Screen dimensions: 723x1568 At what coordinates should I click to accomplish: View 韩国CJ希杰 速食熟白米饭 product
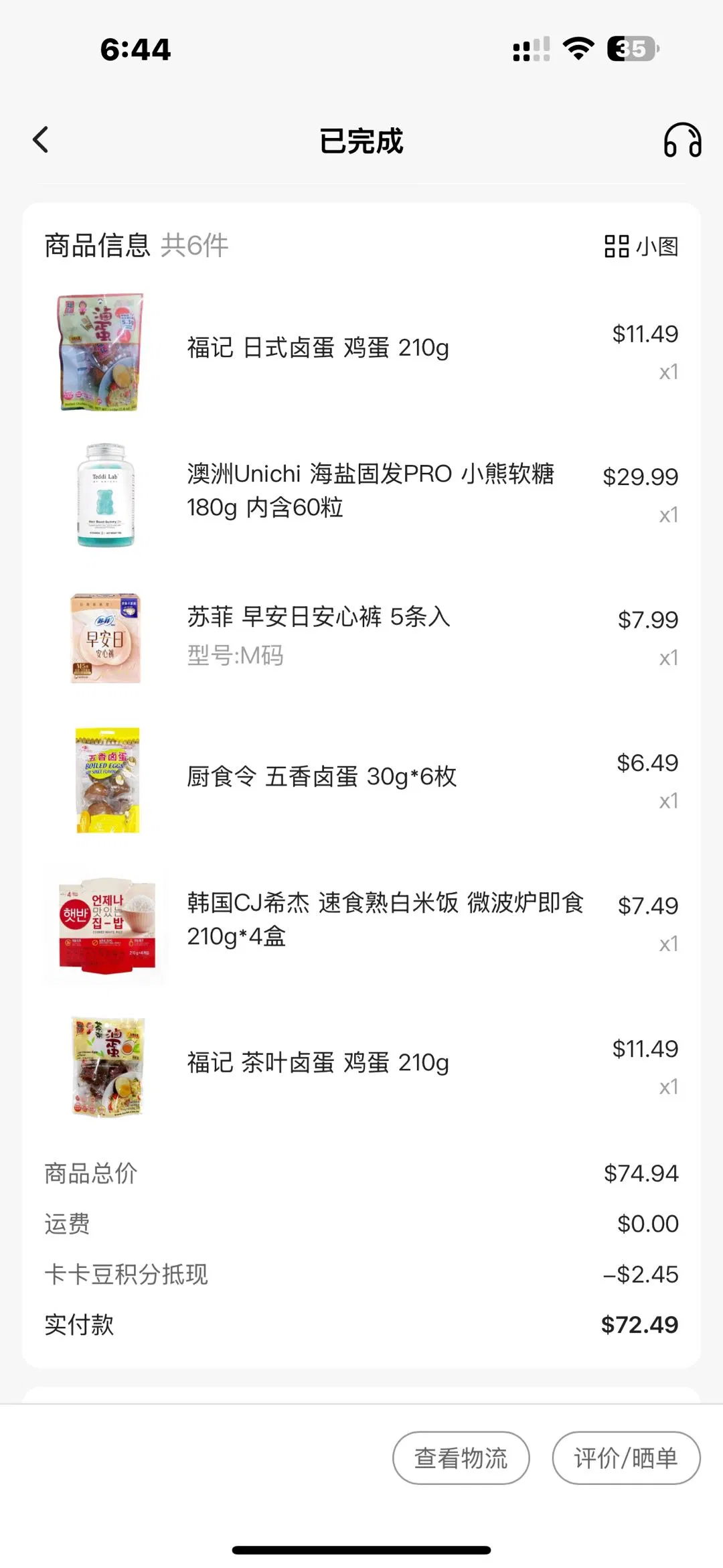click(x=384, y=919)
